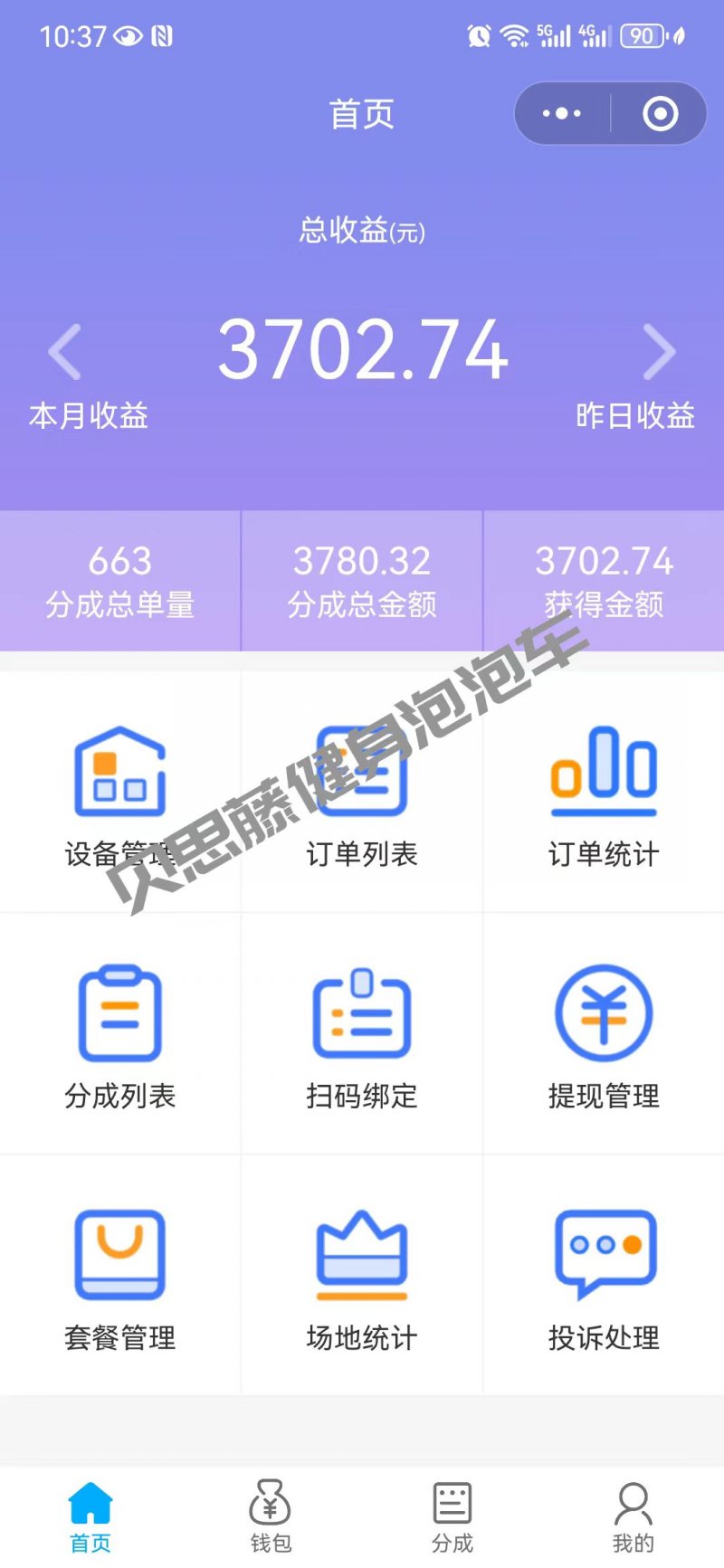Close the mini program with the circle icon
The height and width of the screenshot is (1568, 724).
click(660, 114)
